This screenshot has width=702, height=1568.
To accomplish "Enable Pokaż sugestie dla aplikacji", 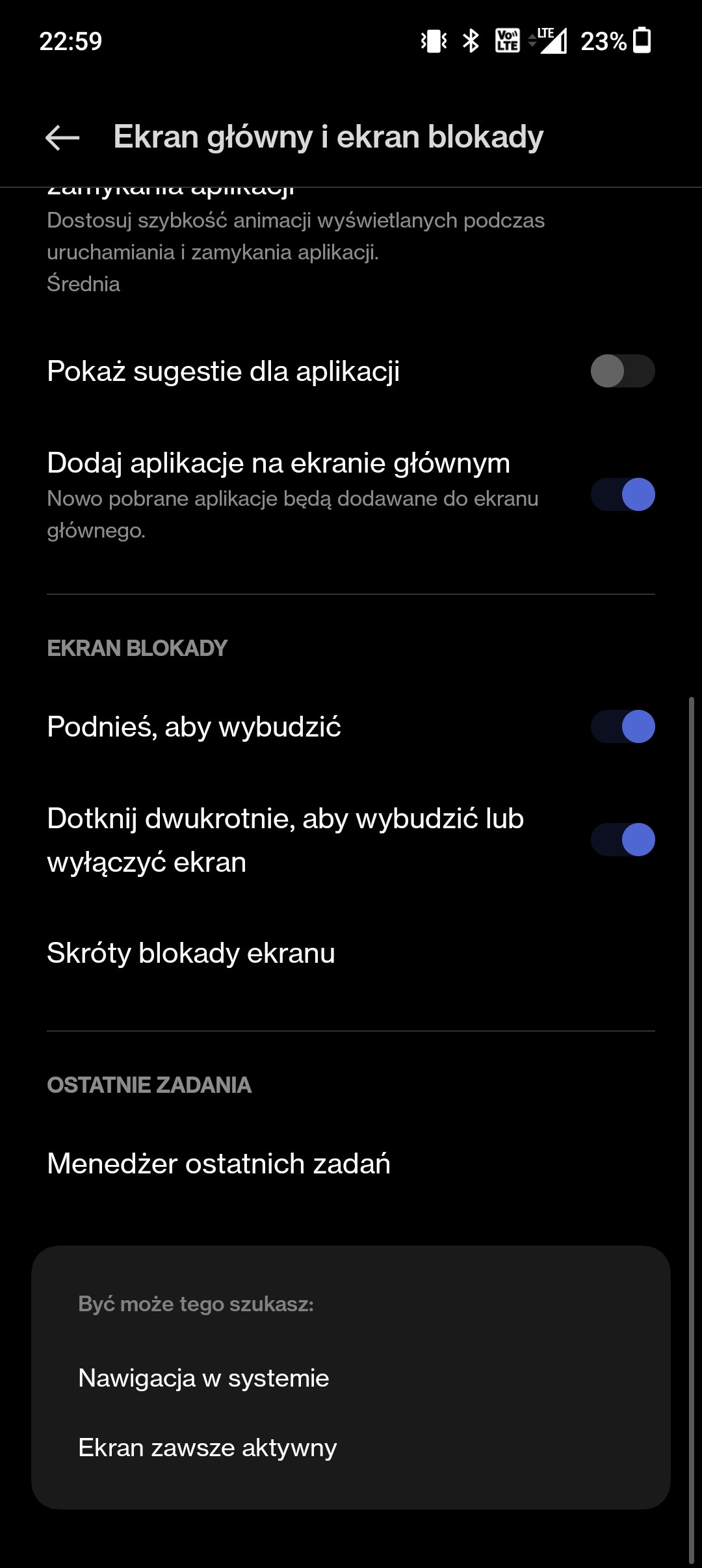I will (622, 371).
